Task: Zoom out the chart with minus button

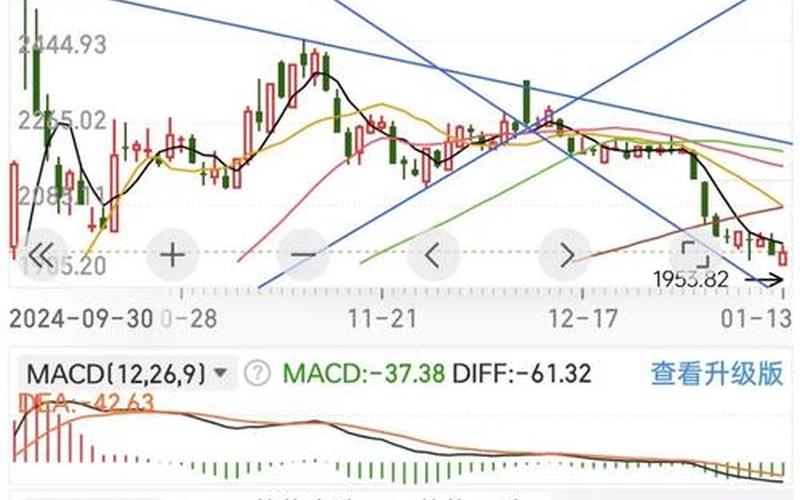Action: pyautogui.click(x=304, y=254)
